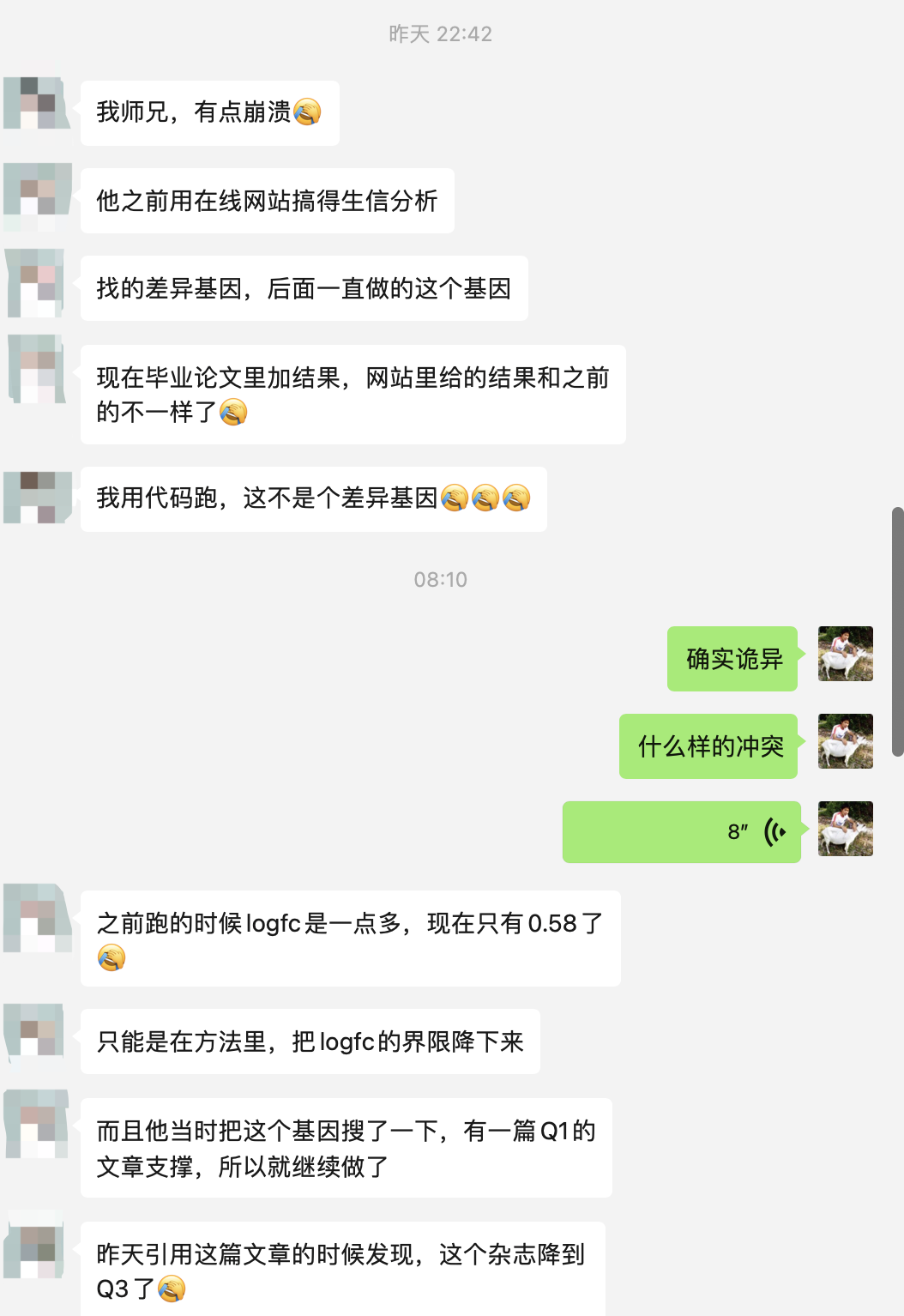
Task: Play the 8-second voice message
Action: pos(682,832)
